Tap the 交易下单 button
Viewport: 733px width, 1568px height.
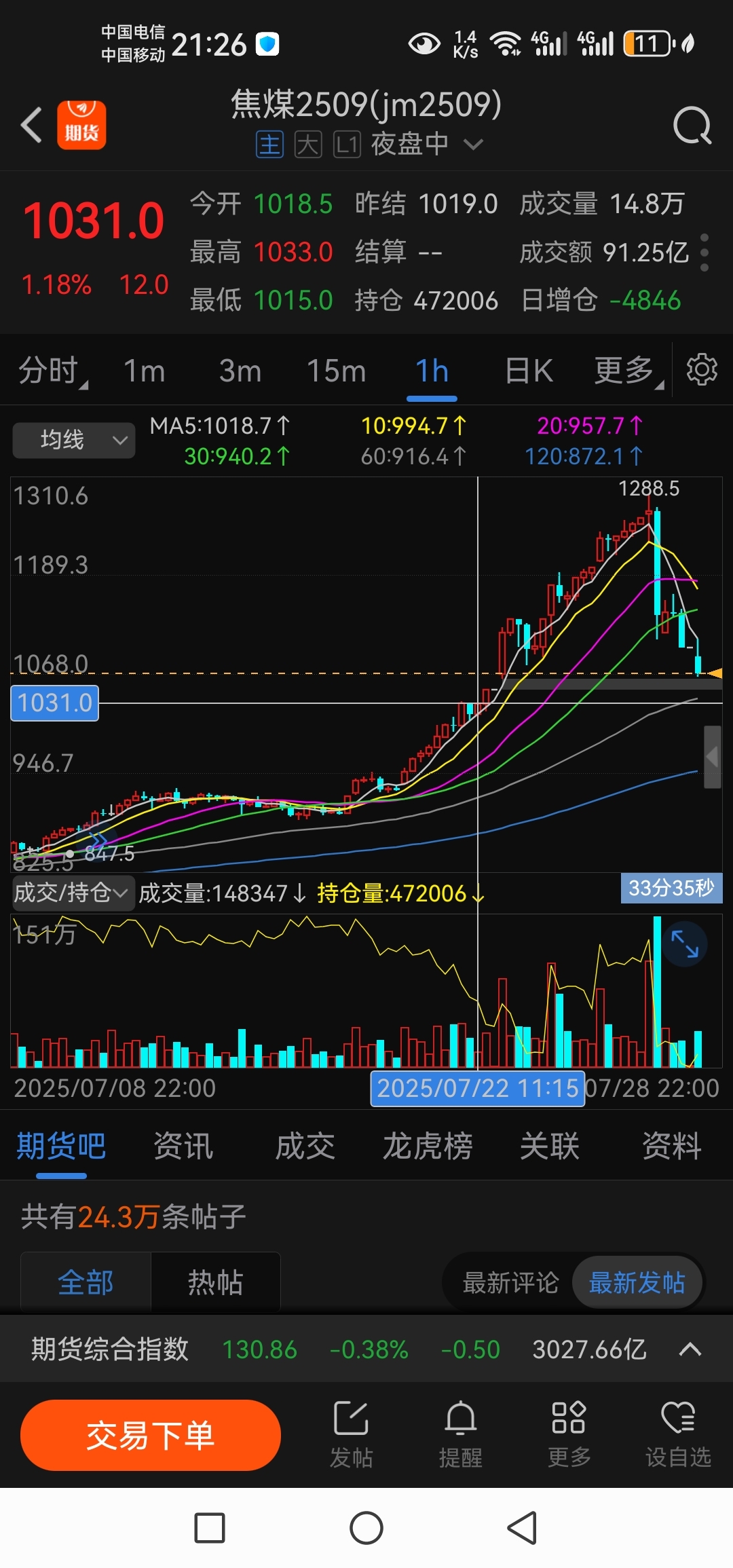(151, 1435)
